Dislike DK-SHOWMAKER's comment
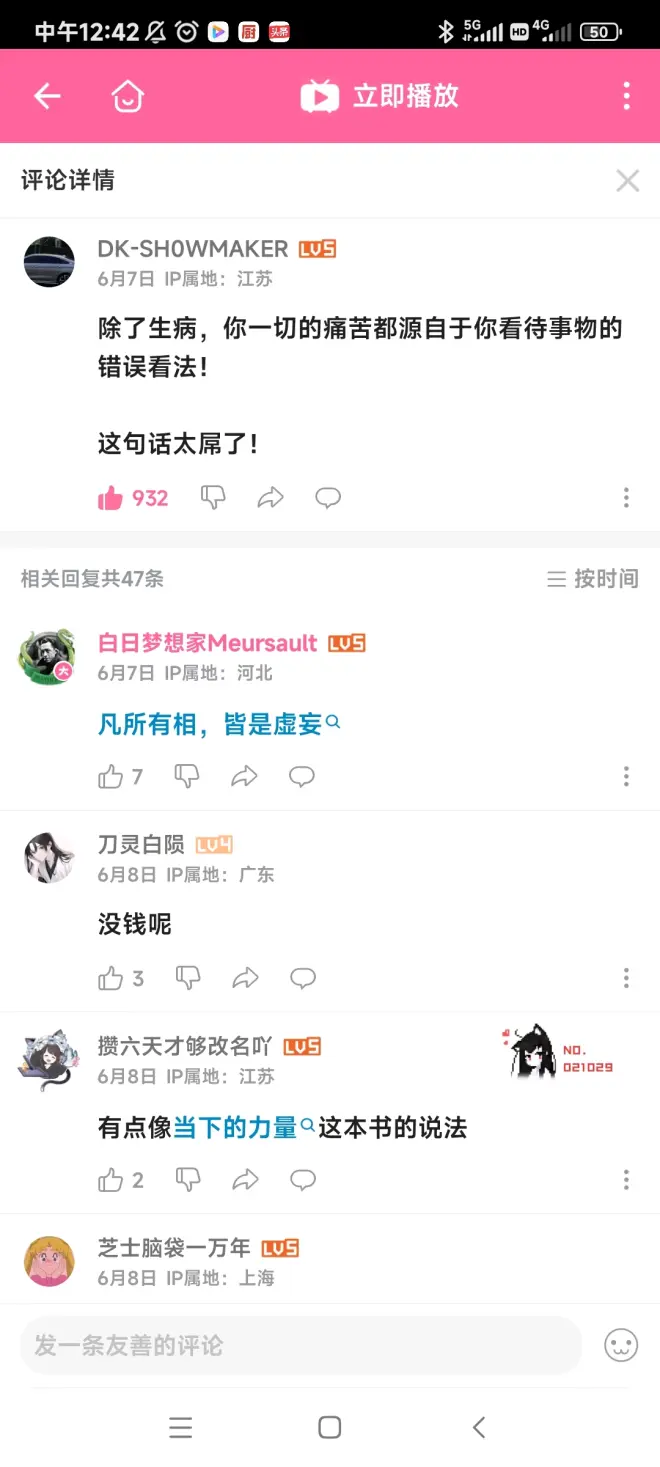This screenshot has height=1467, width=660. (213, 497)
